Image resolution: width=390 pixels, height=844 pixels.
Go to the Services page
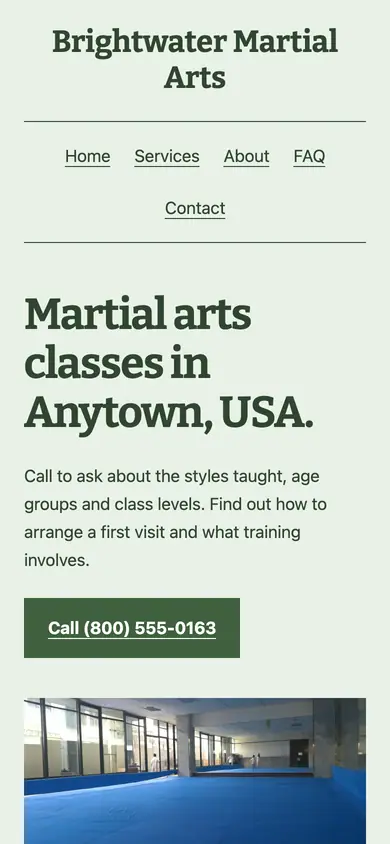[167, 156]
